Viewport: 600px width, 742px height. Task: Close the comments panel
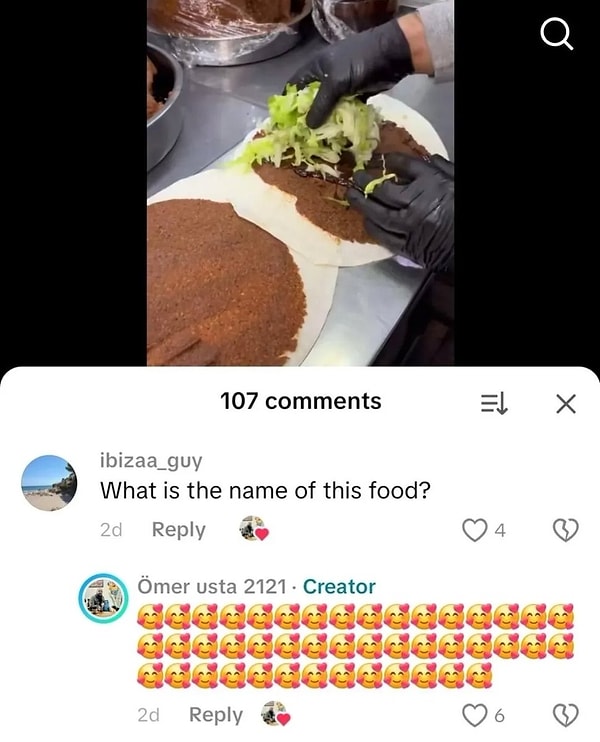[565, 403]
